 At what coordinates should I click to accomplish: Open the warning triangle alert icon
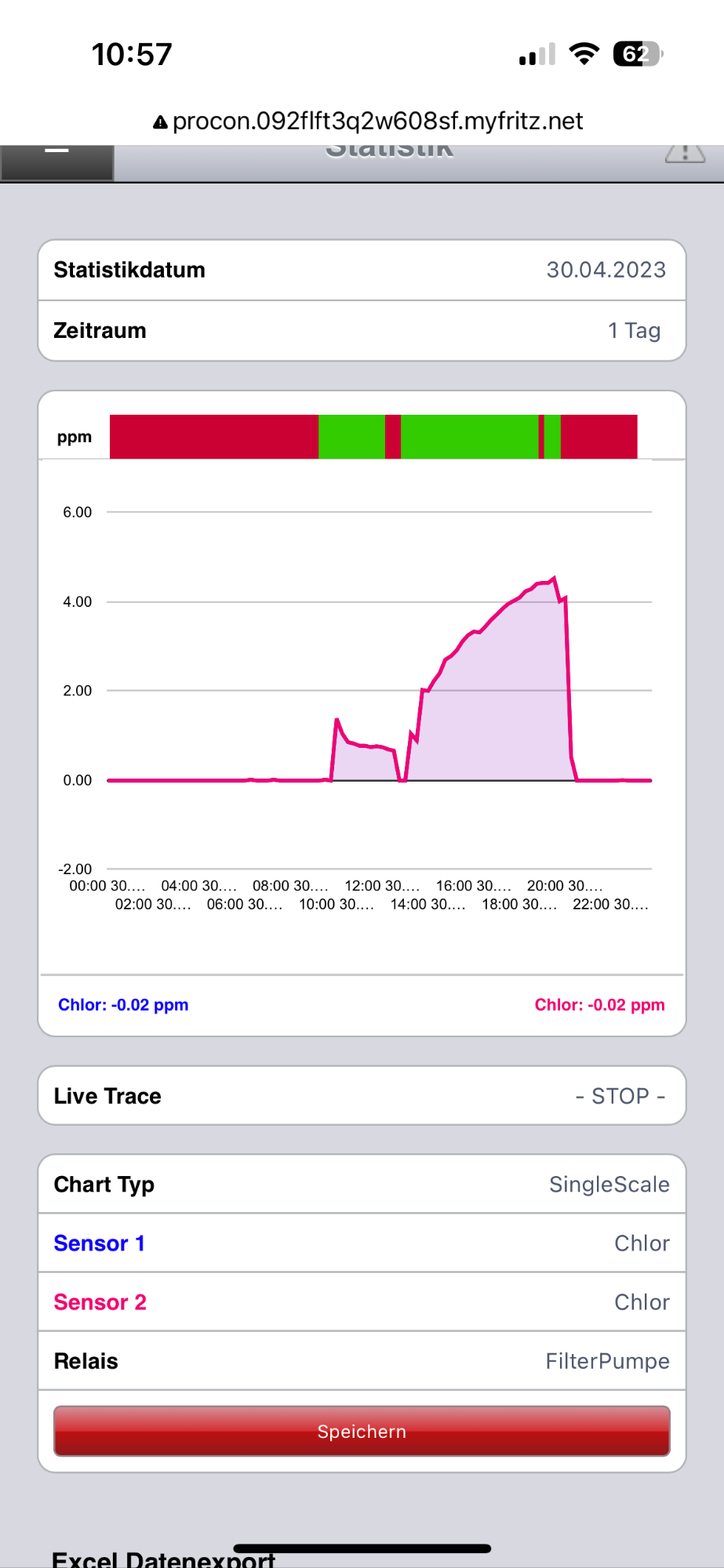[x=685, y=153]
